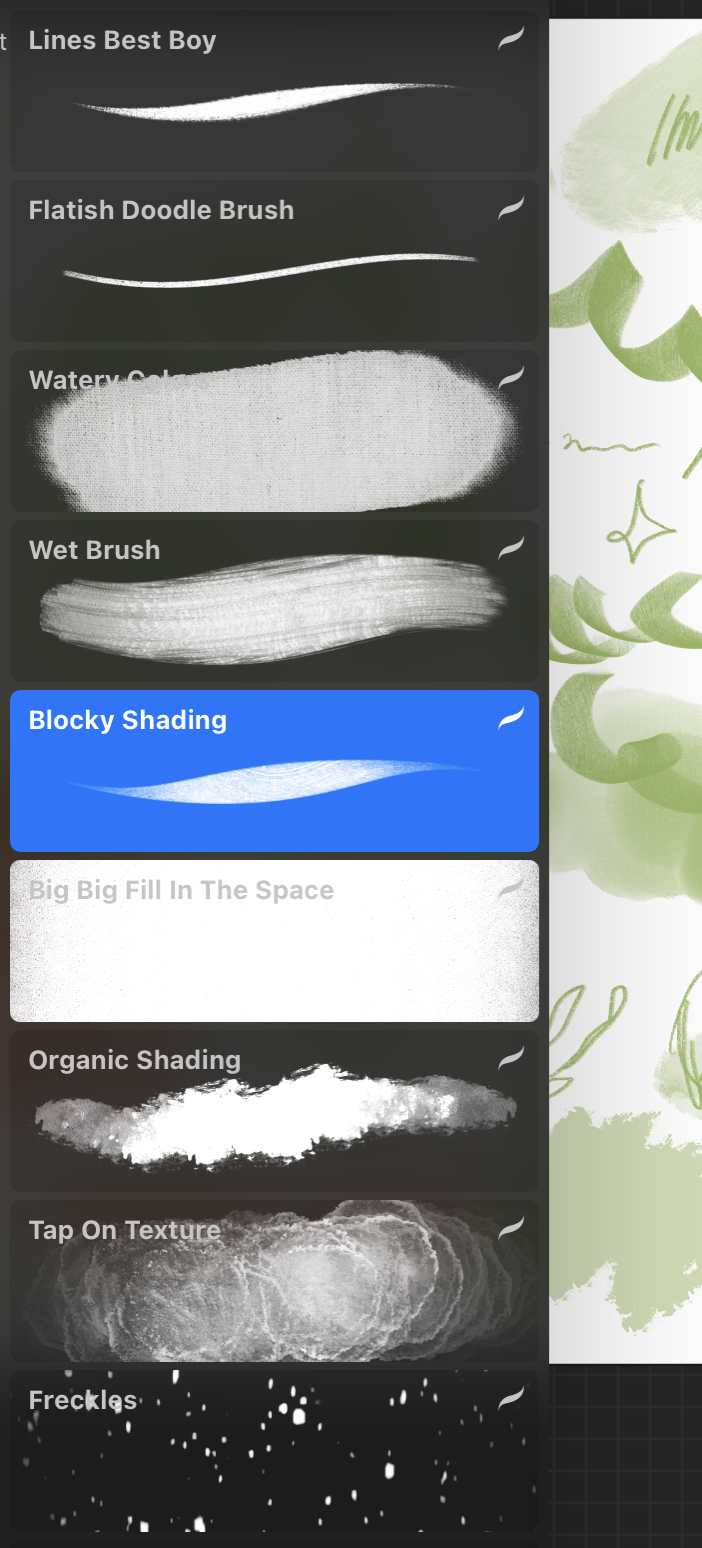Open Blocky Shading brush settings
The image size is (702, 1548).
coord(274,771)
